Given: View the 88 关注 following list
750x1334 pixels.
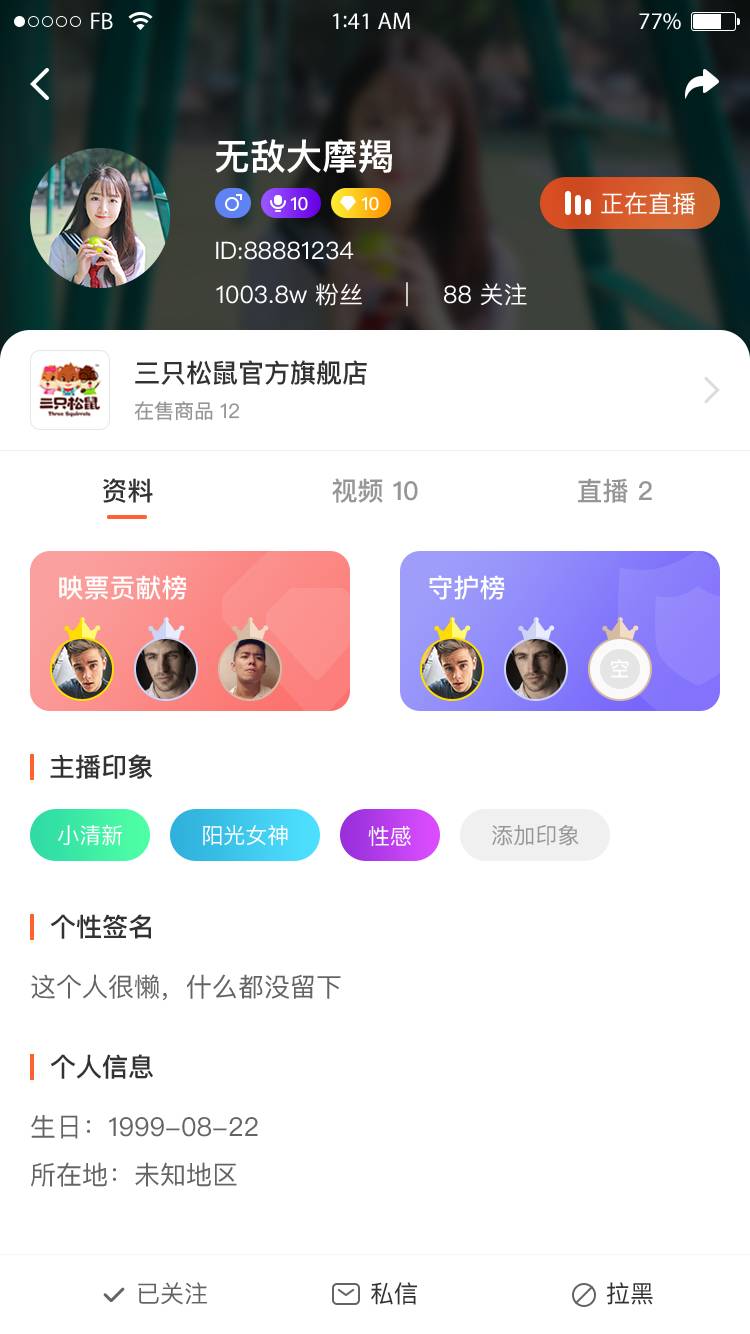Looking at the screenshot, I should (485, 295).
